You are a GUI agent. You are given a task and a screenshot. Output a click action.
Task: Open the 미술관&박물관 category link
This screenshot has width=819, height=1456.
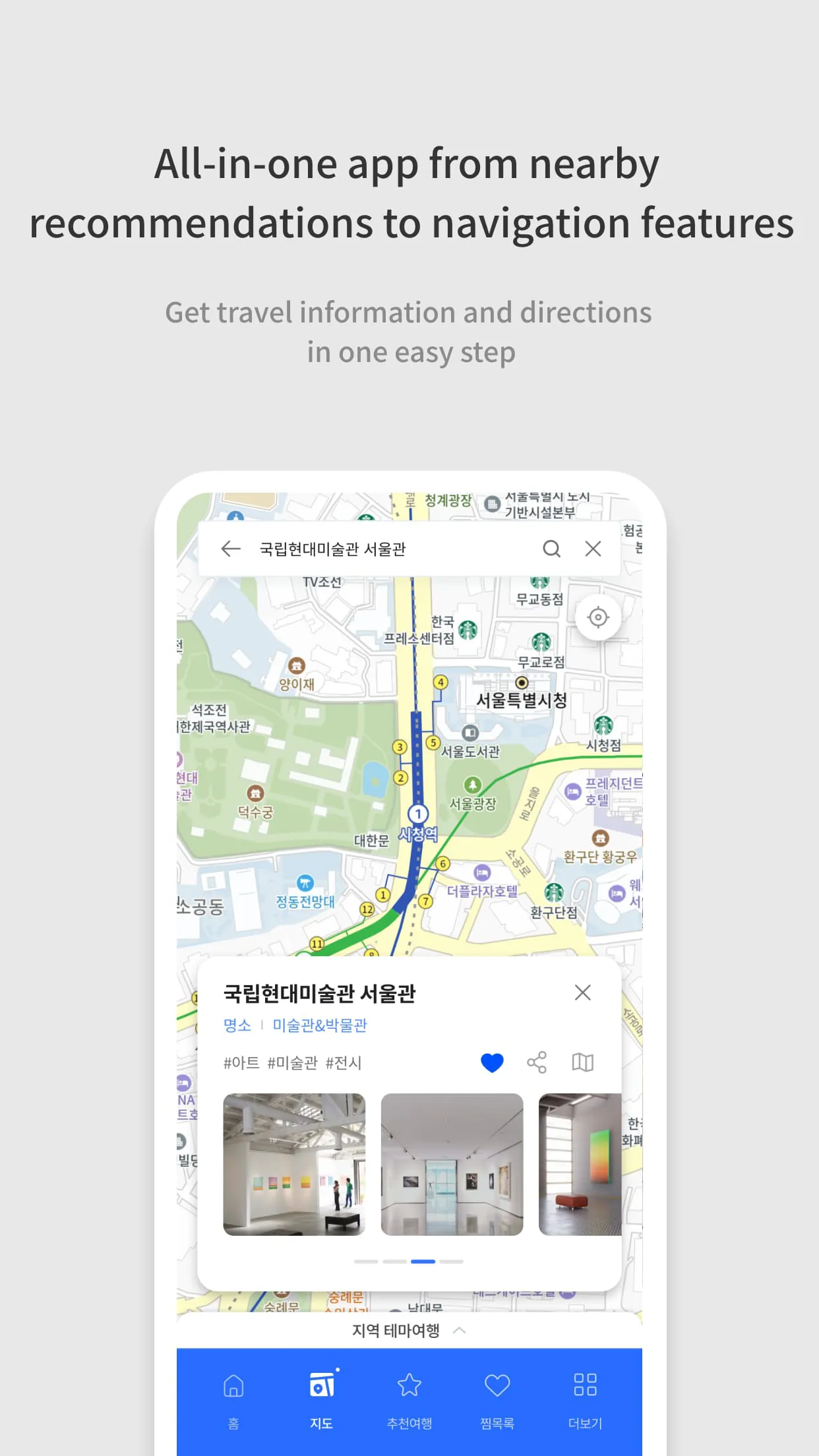coord(320,1025)
